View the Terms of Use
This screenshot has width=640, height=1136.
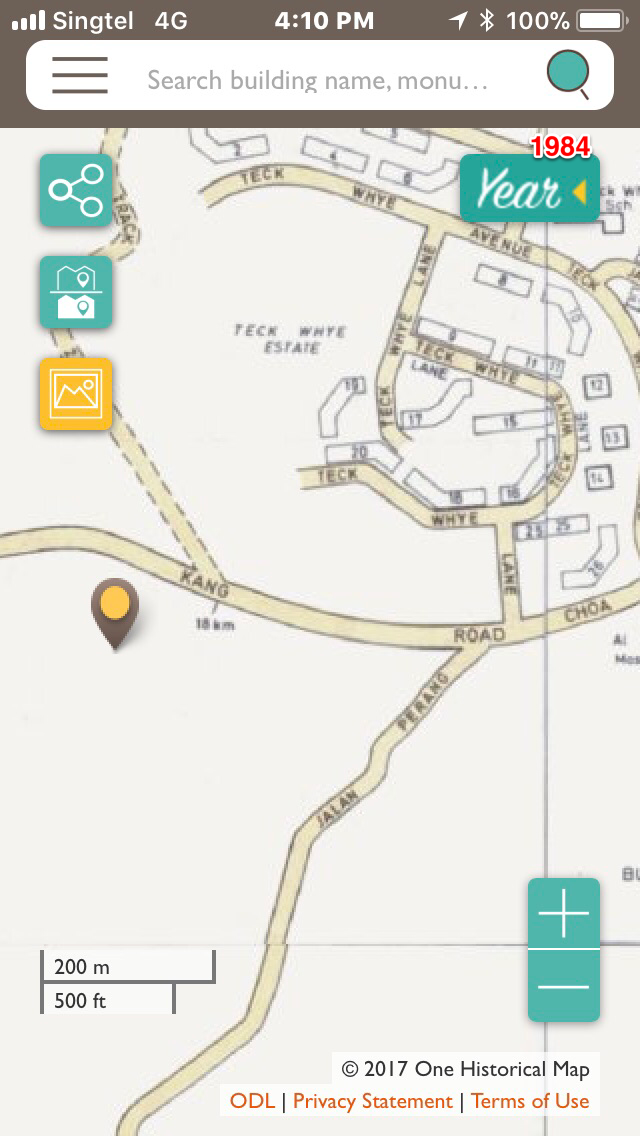pos(530,1101)
